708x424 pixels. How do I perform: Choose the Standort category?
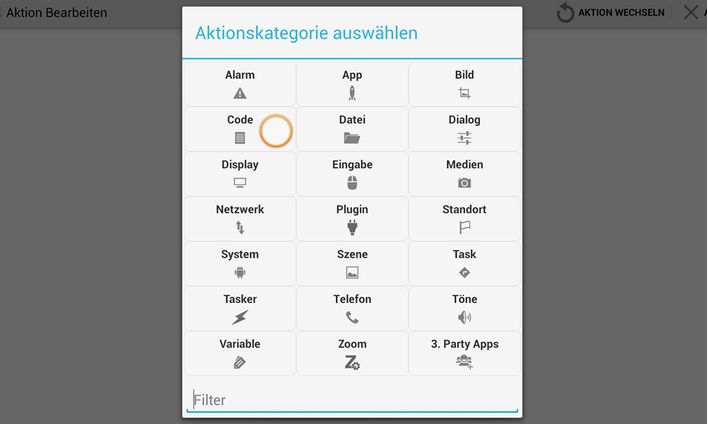[464, 219]
